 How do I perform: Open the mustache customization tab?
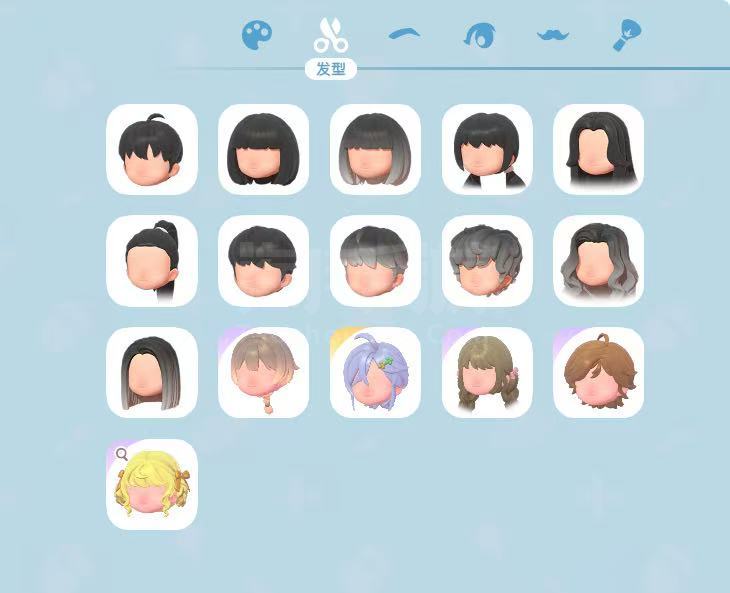coord(552,36)
